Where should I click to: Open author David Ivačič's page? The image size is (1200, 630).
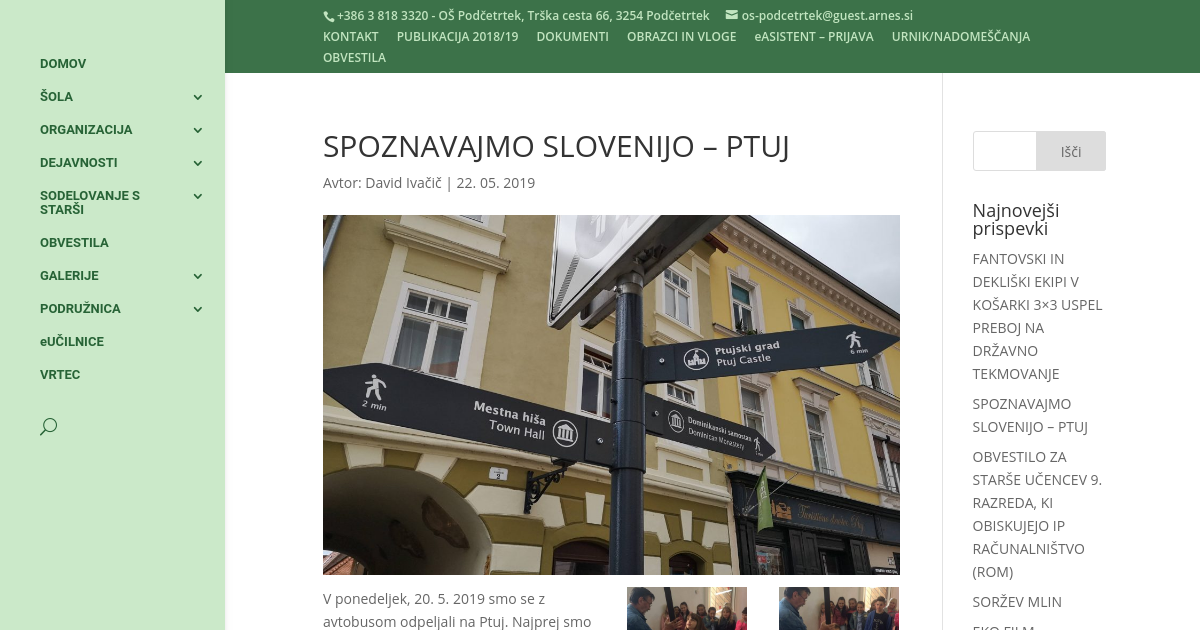coord(403,183)
